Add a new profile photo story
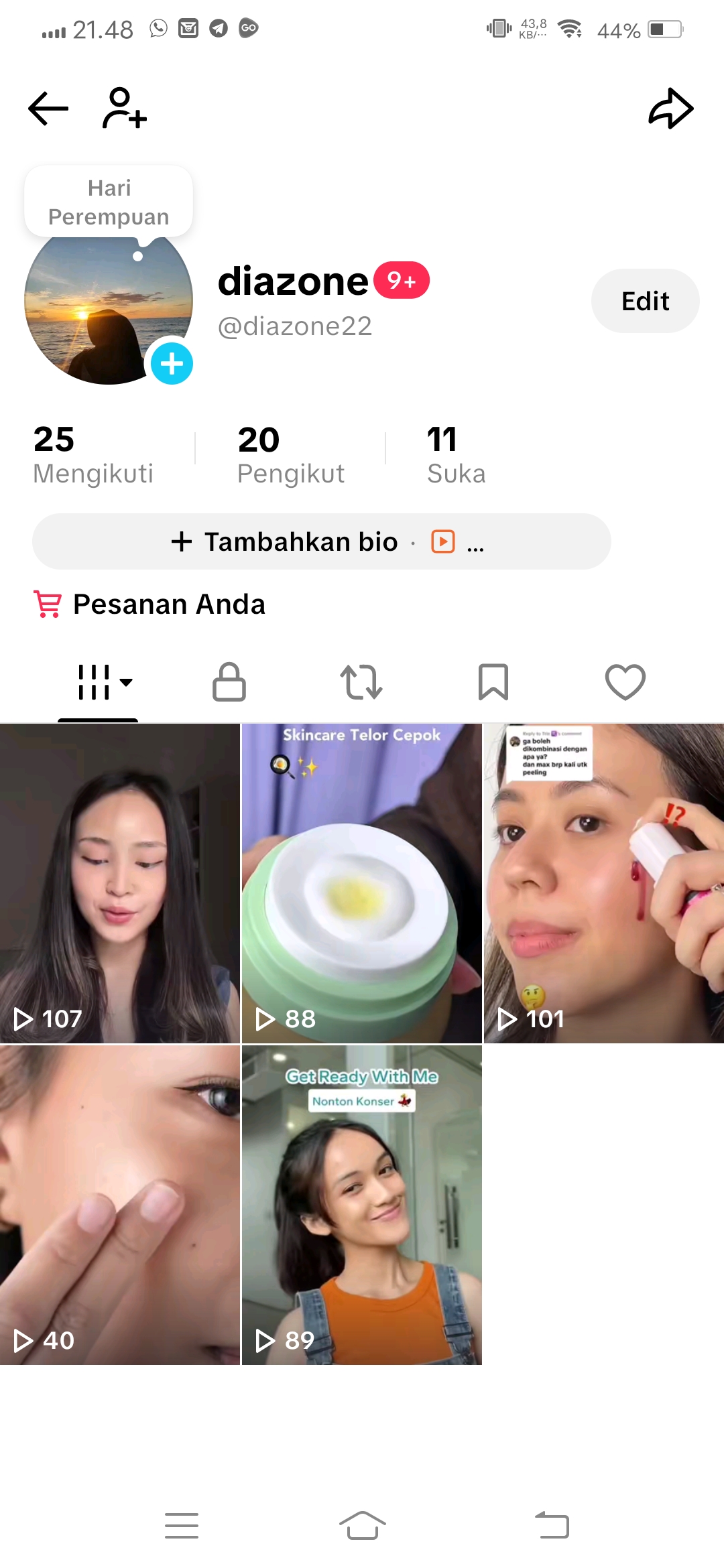This screenshot has height=1568, width=724. [172, 364]
